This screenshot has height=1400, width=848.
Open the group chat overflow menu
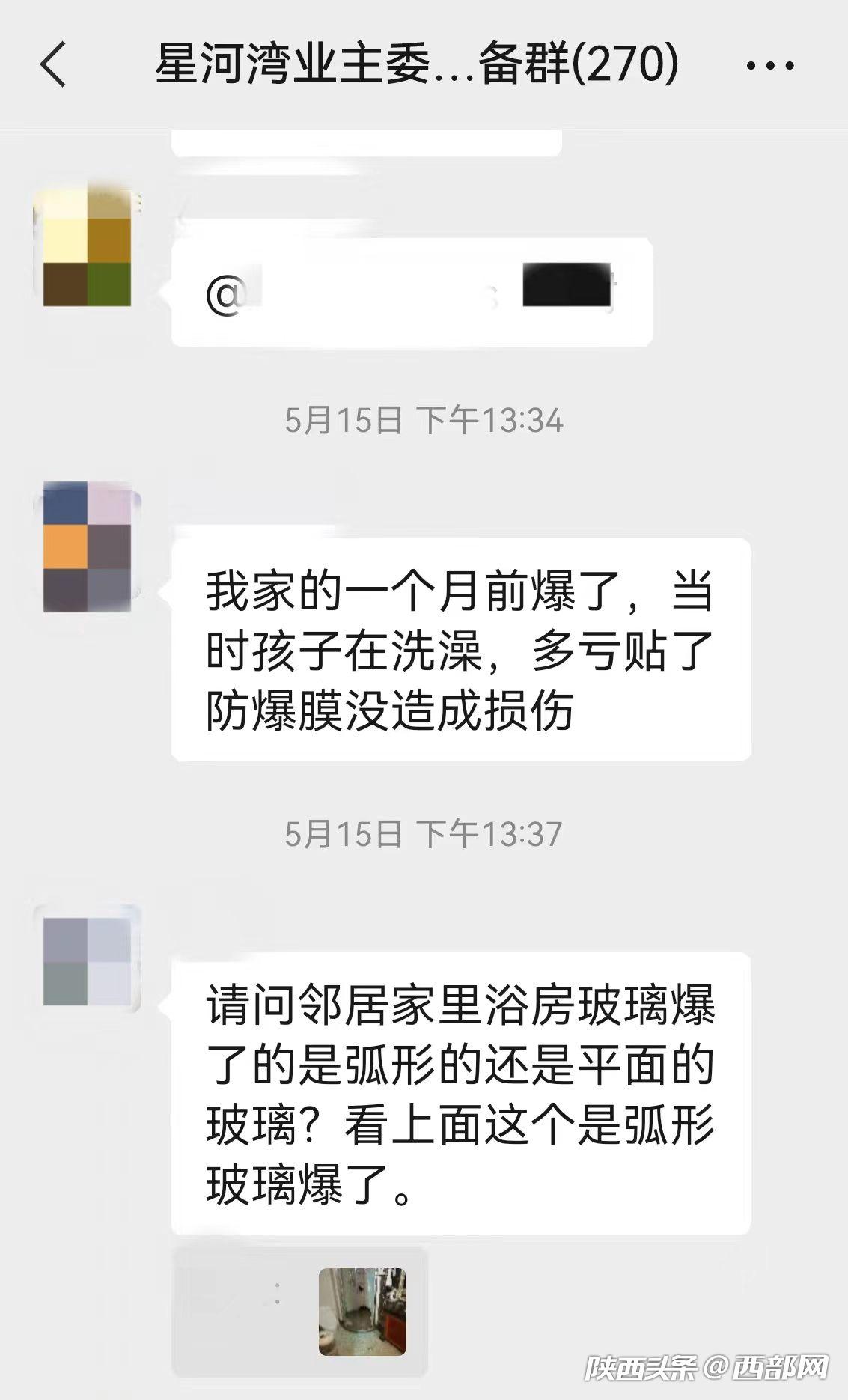point(769,66)
